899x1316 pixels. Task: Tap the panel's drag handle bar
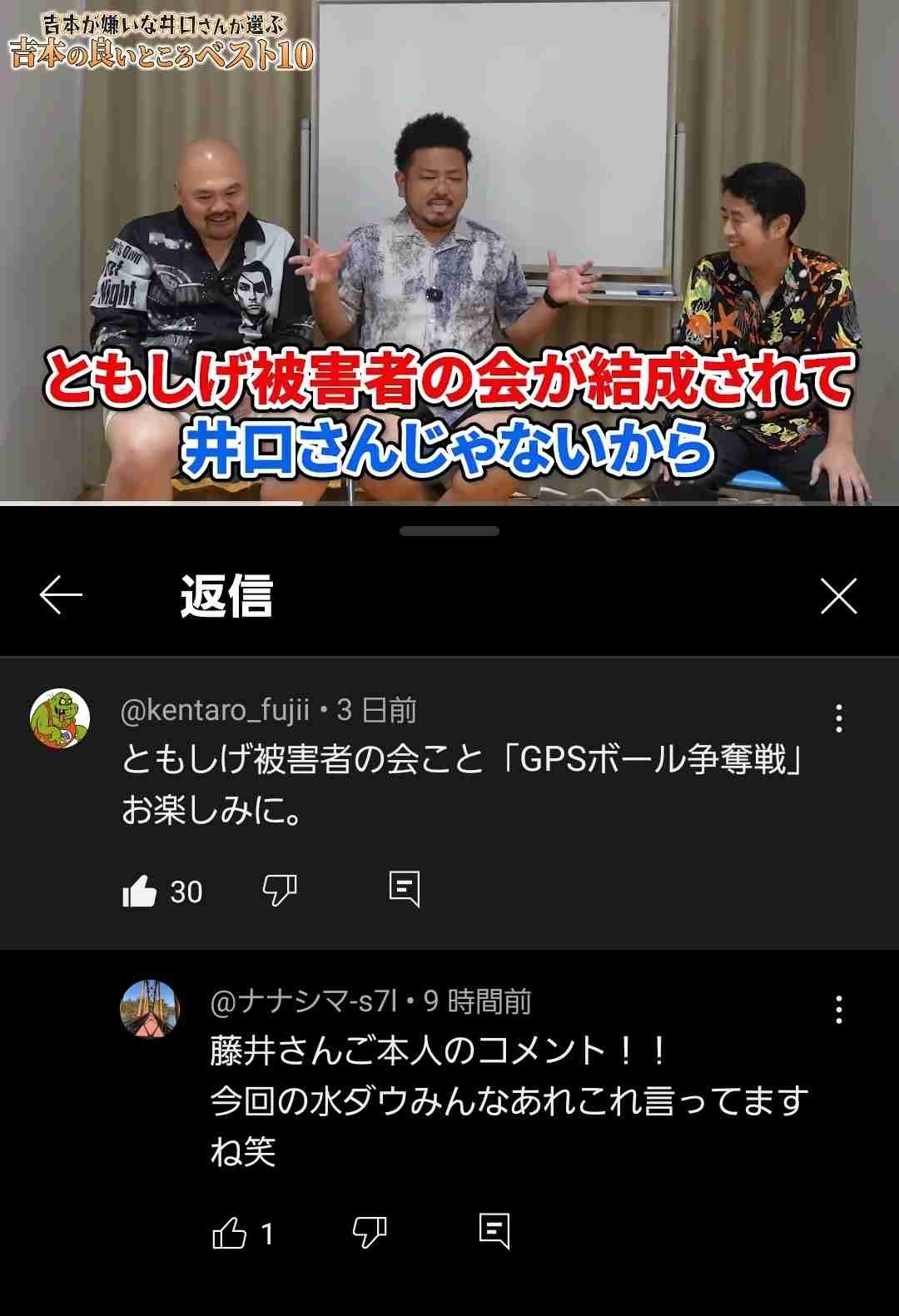449,531
